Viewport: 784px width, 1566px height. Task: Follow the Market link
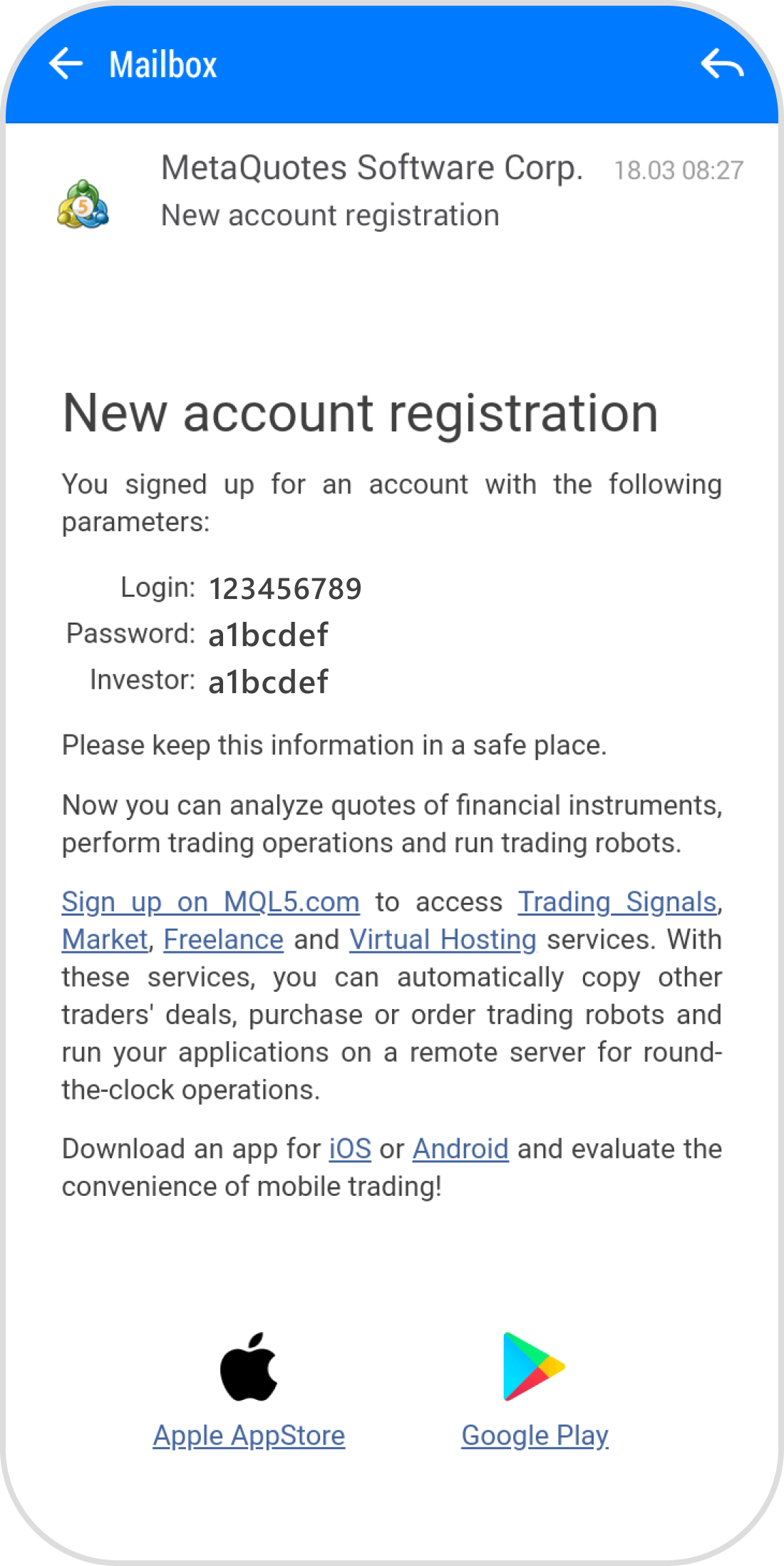tap(105, 940)
